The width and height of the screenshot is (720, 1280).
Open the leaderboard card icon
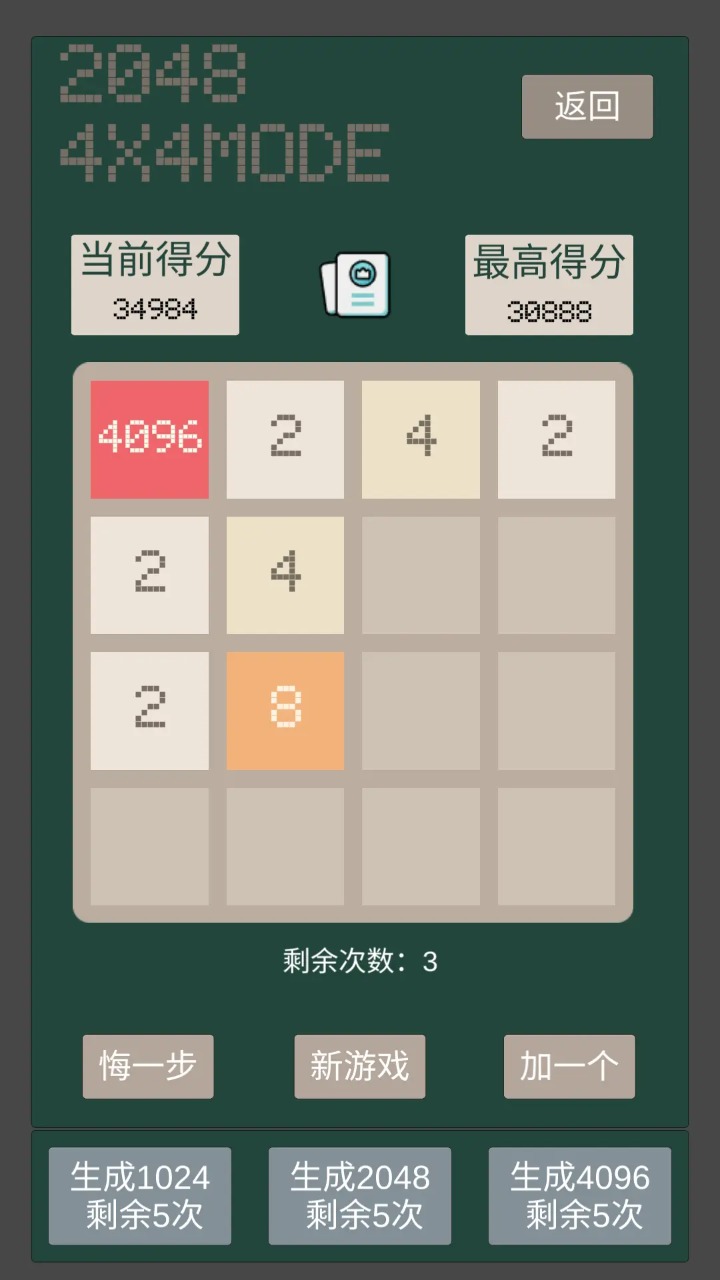(355, 285)
